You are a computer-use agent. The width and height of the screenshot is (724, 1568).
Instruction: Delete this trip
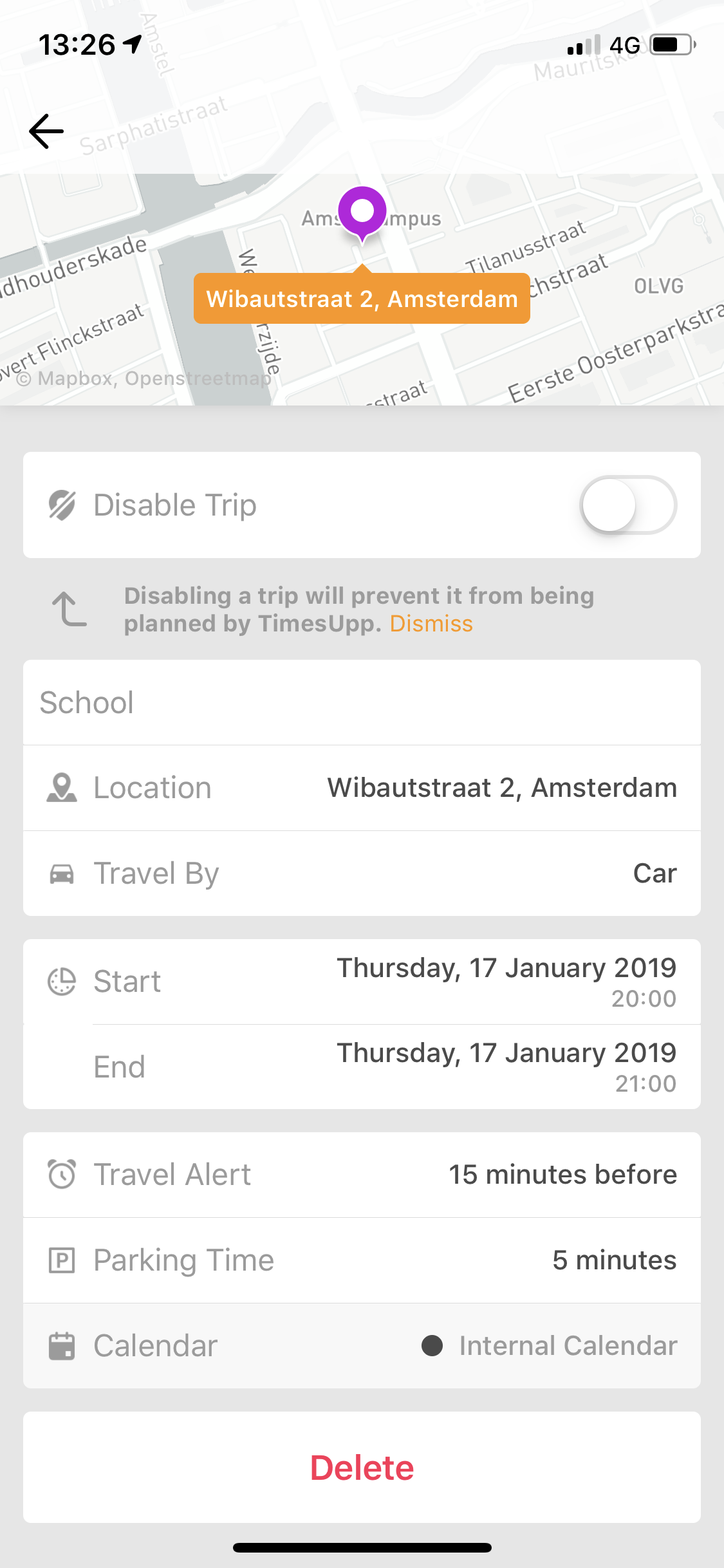point(362,1468)
